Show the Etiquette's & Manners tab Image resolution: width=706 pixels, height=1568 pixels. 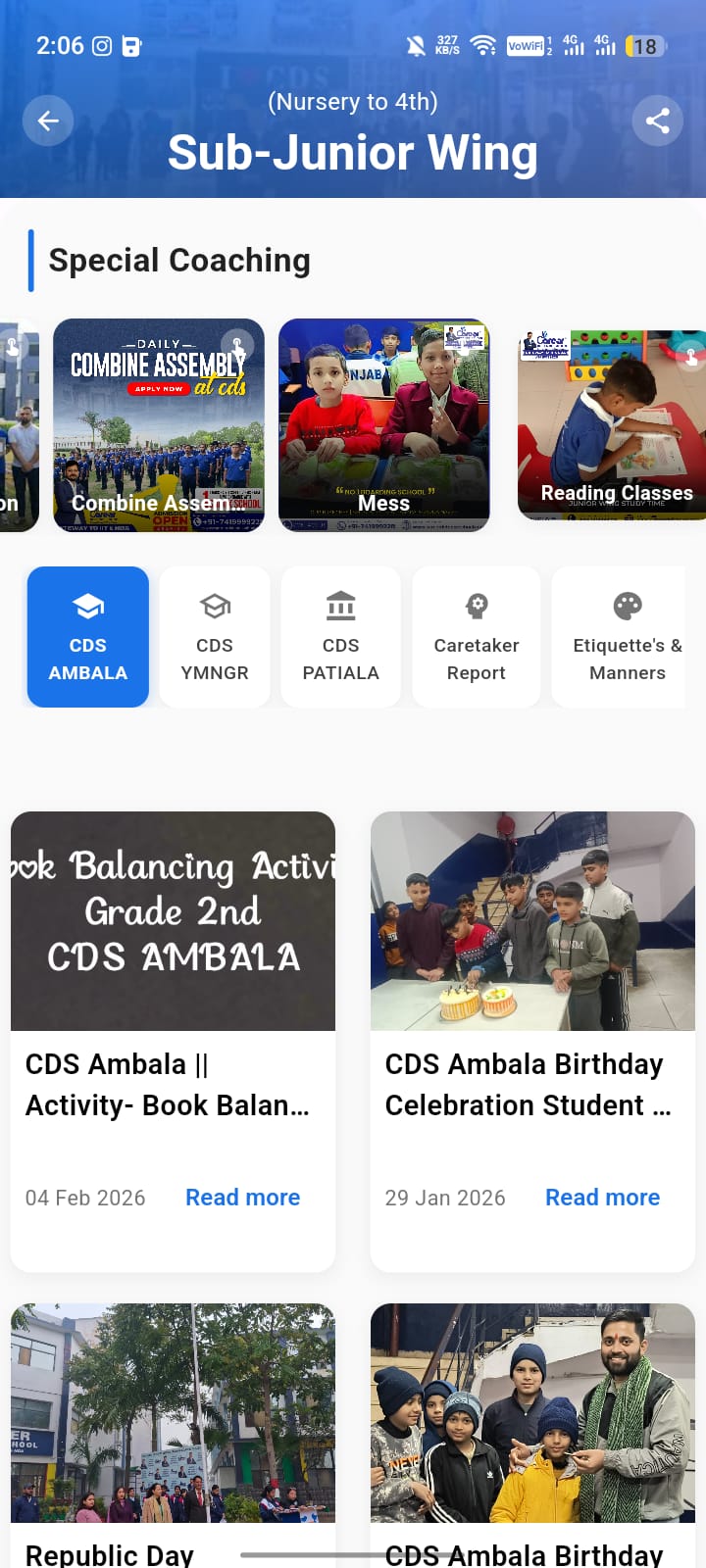626,637
